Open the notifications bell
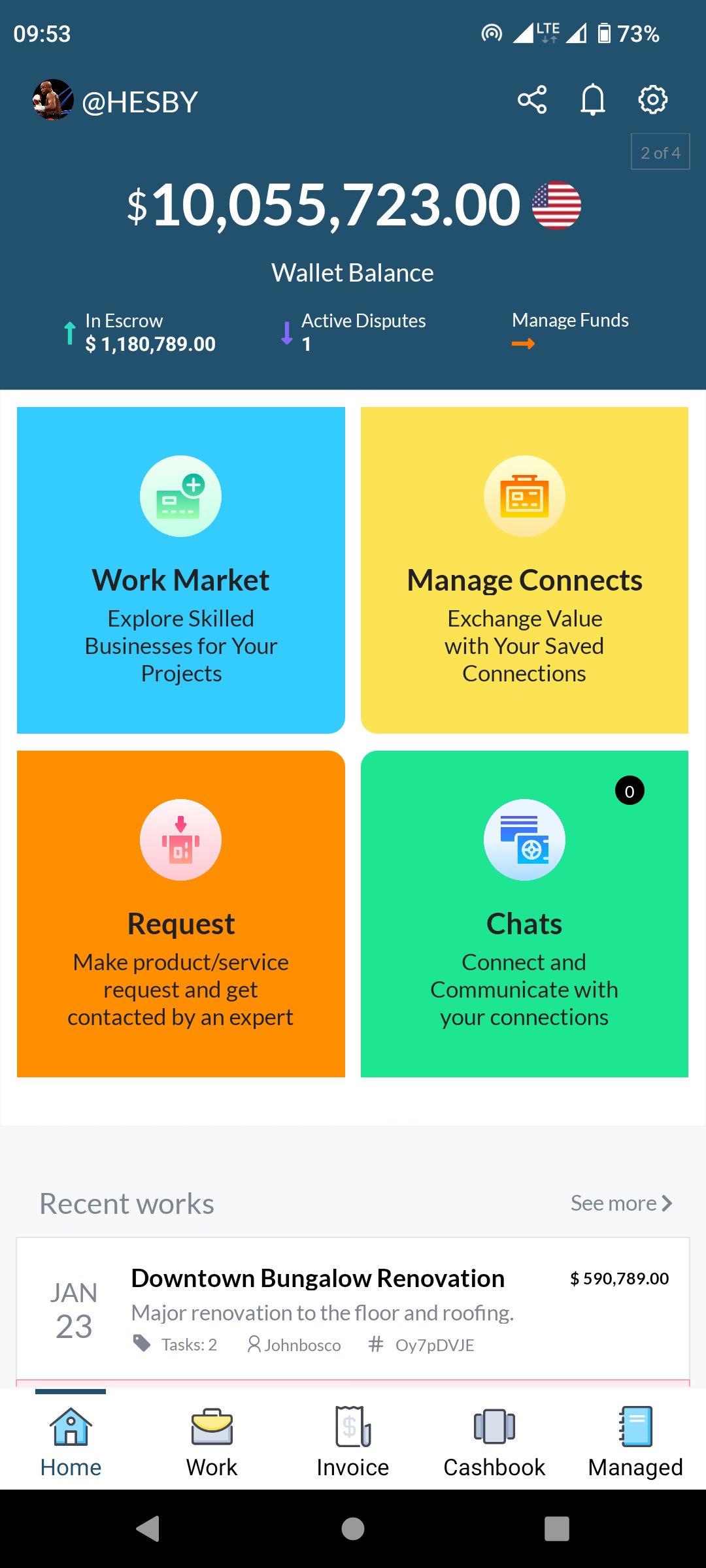Image resolution: width=706 pixels, height=1568 pixels. pos(593,100)
